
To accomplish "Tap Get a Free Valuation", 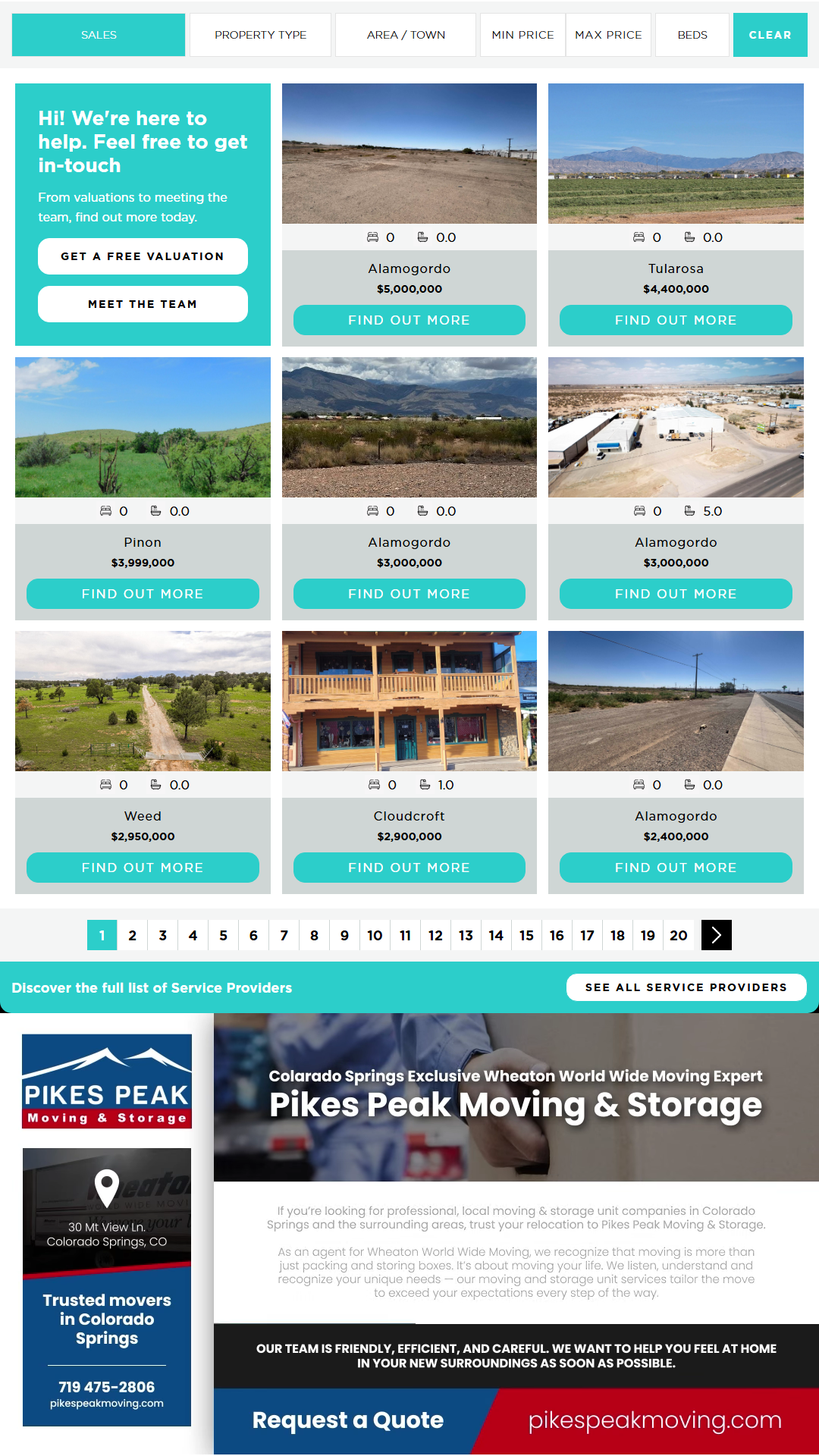I will pos(143,256).
